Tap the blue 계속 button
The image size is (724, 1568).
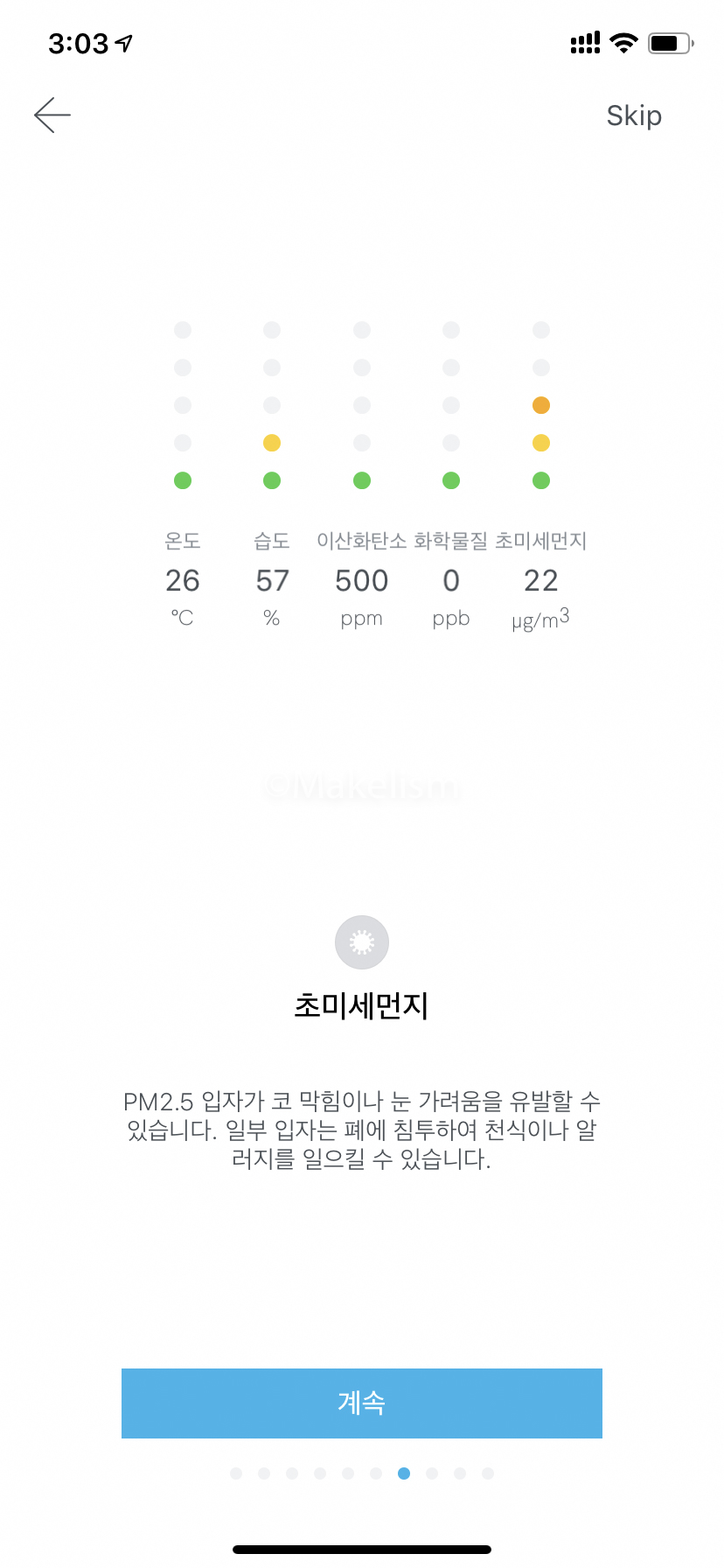point(362,1403)
